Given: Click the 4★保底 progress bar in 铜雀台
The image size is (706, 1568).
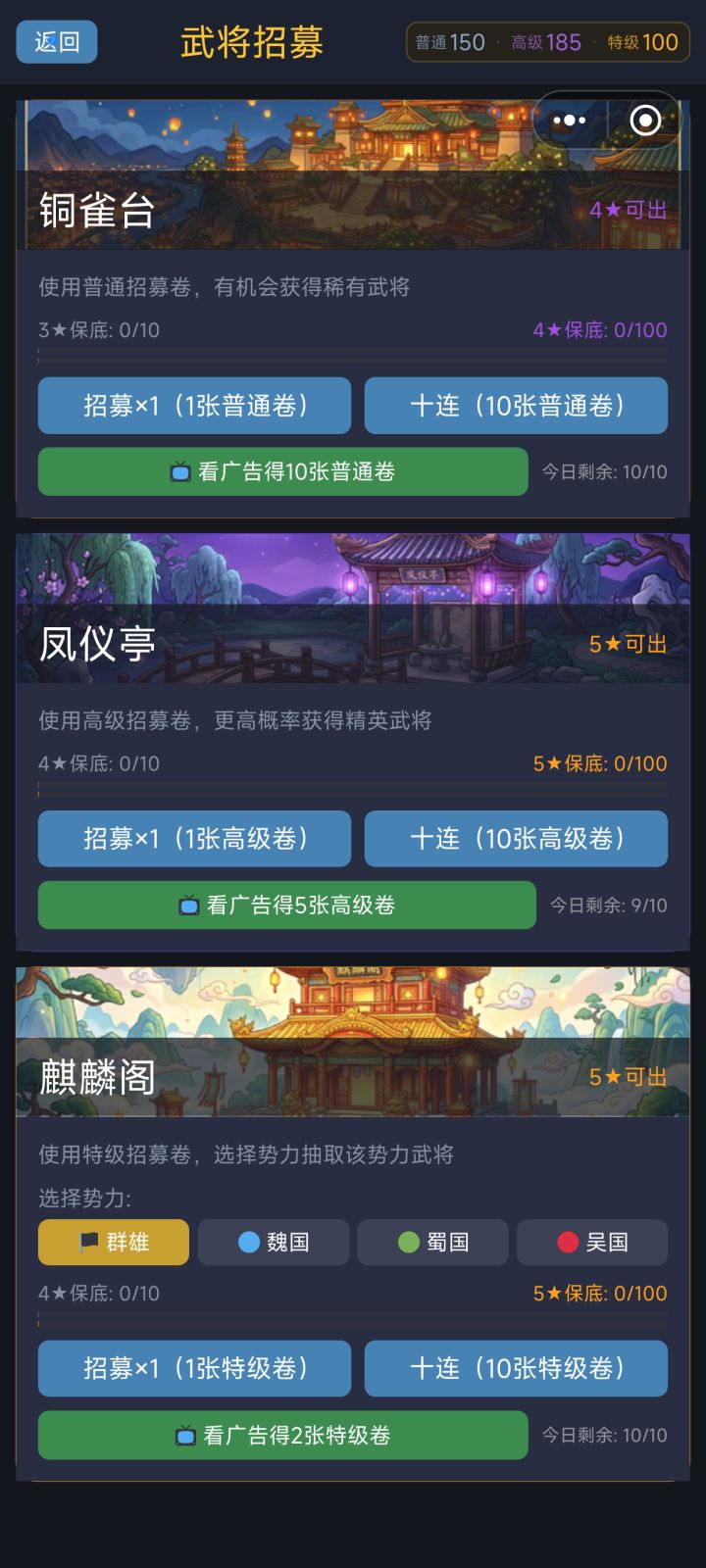Looking at the screenshot, I should [353, 359].
